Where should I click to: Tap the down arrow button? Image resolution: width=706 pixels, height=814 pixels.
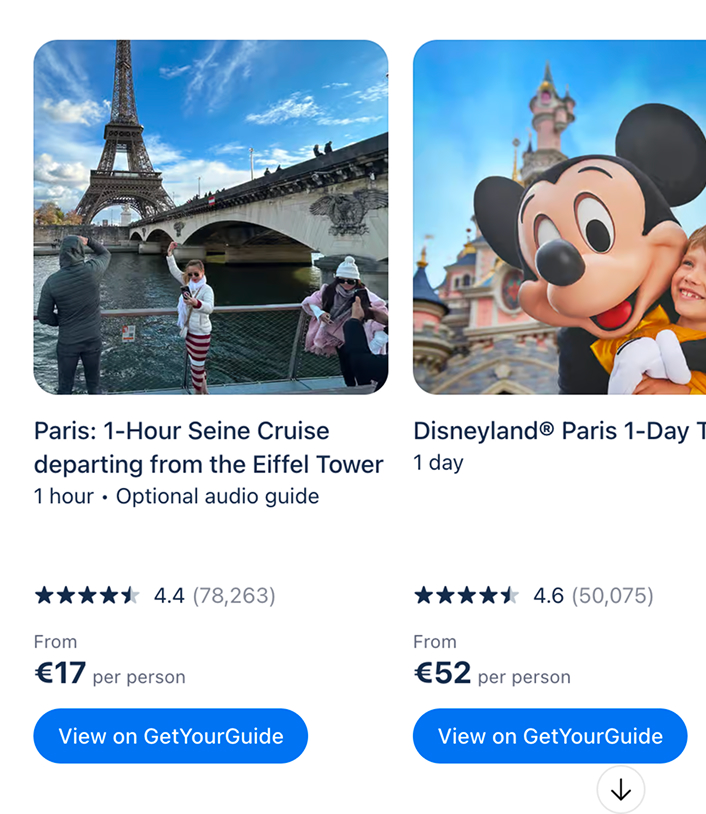(x=621, y=790)
